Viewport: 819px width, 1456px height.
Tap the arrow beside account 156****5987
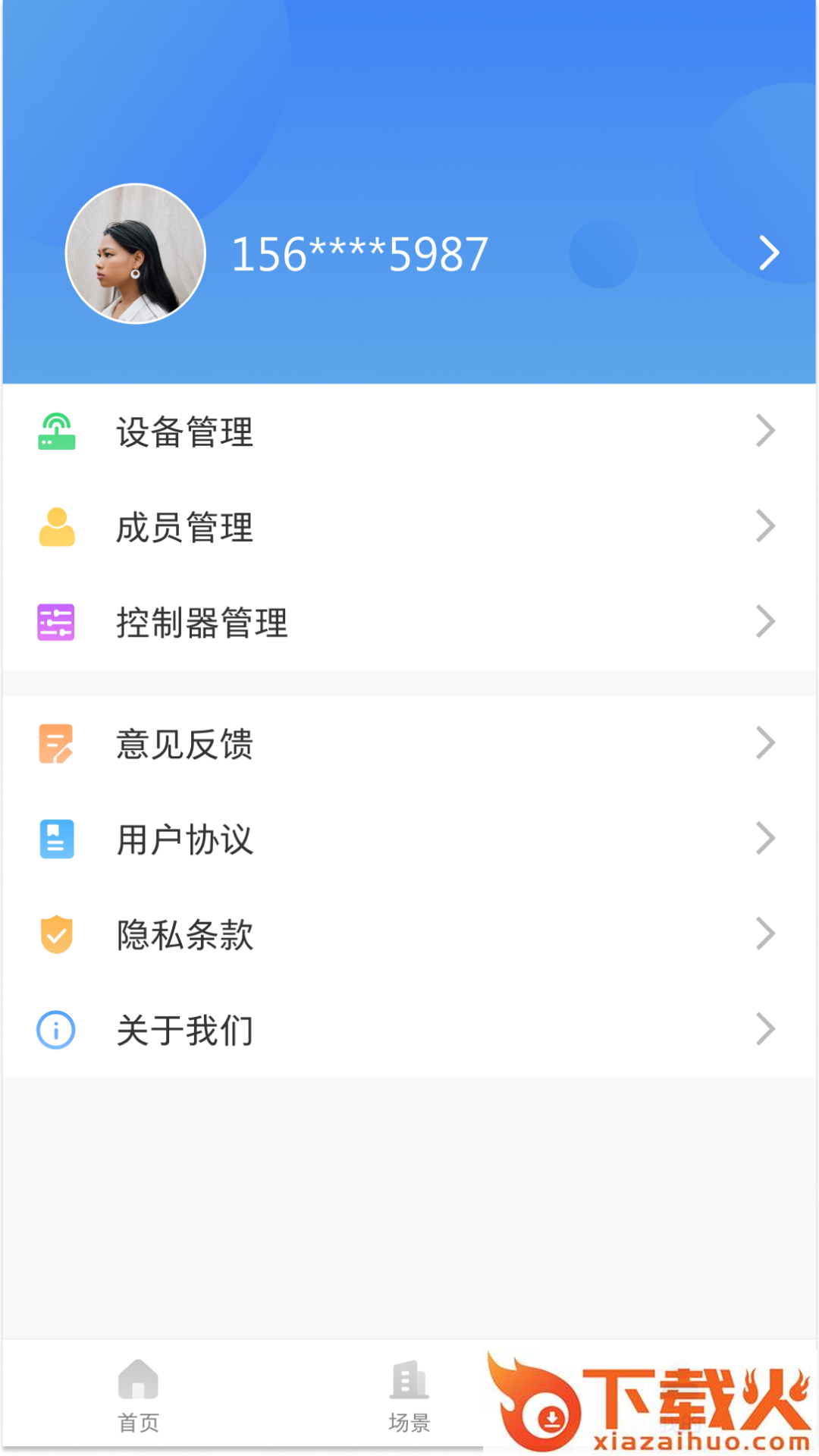pos(769,253)
